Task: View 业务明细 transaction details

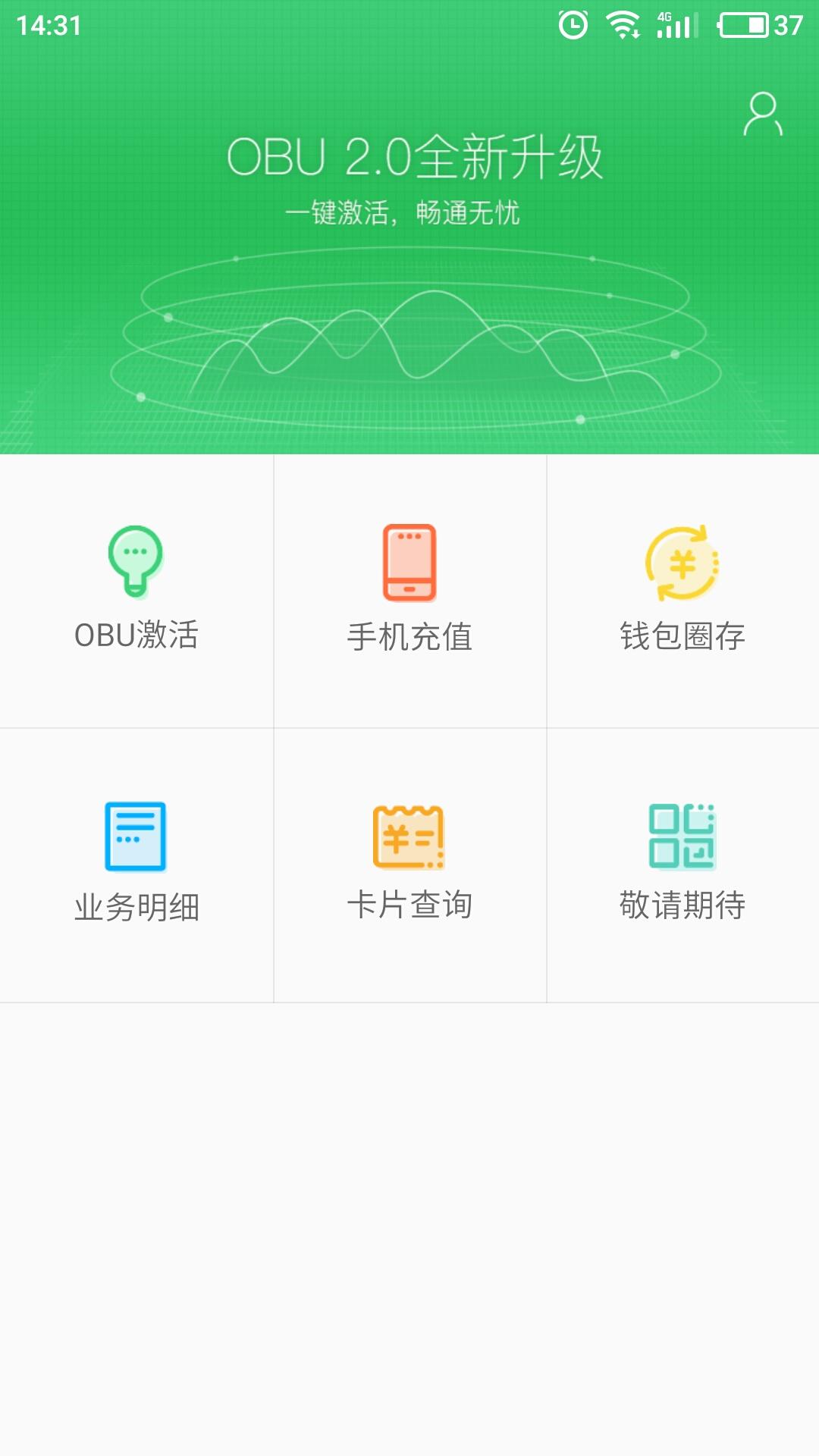Action: click(x=136, y=863)
